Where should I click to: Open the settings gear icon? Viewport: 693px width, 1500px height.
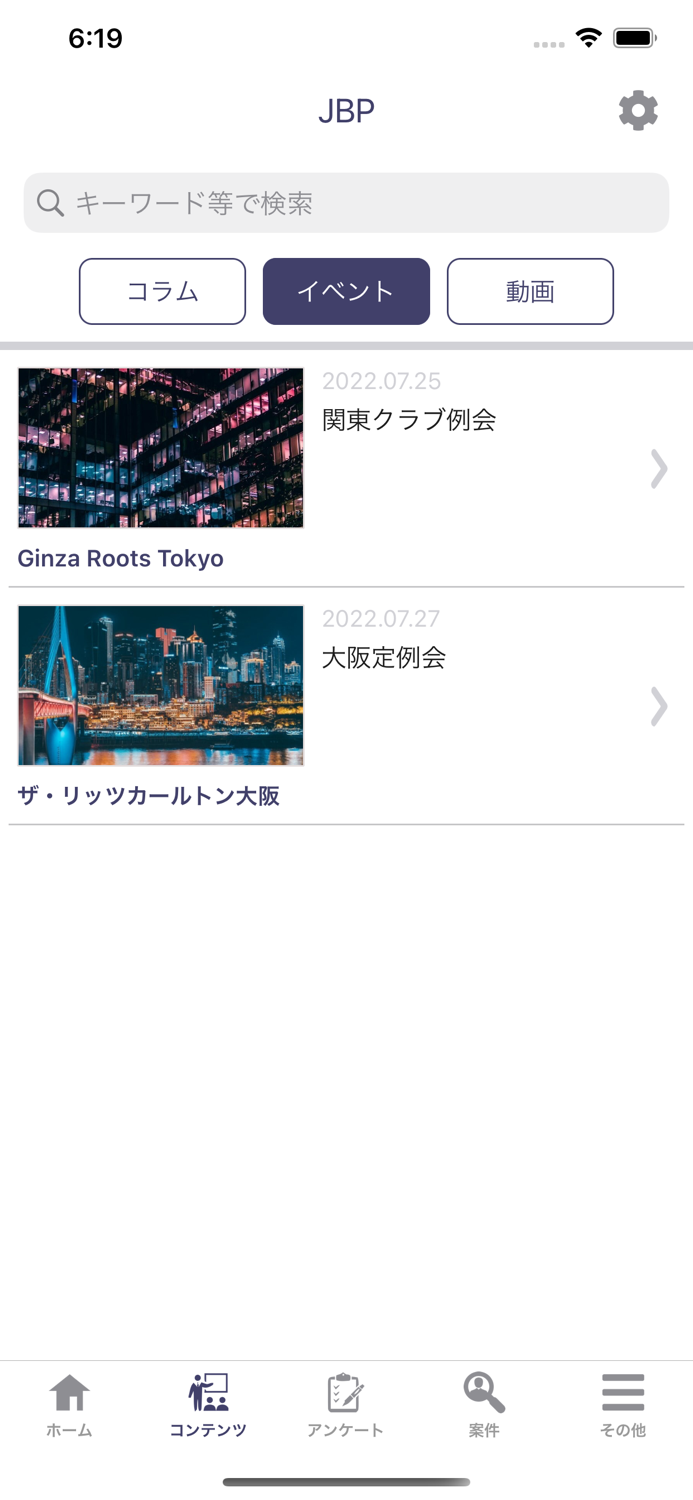coord(638,110)
